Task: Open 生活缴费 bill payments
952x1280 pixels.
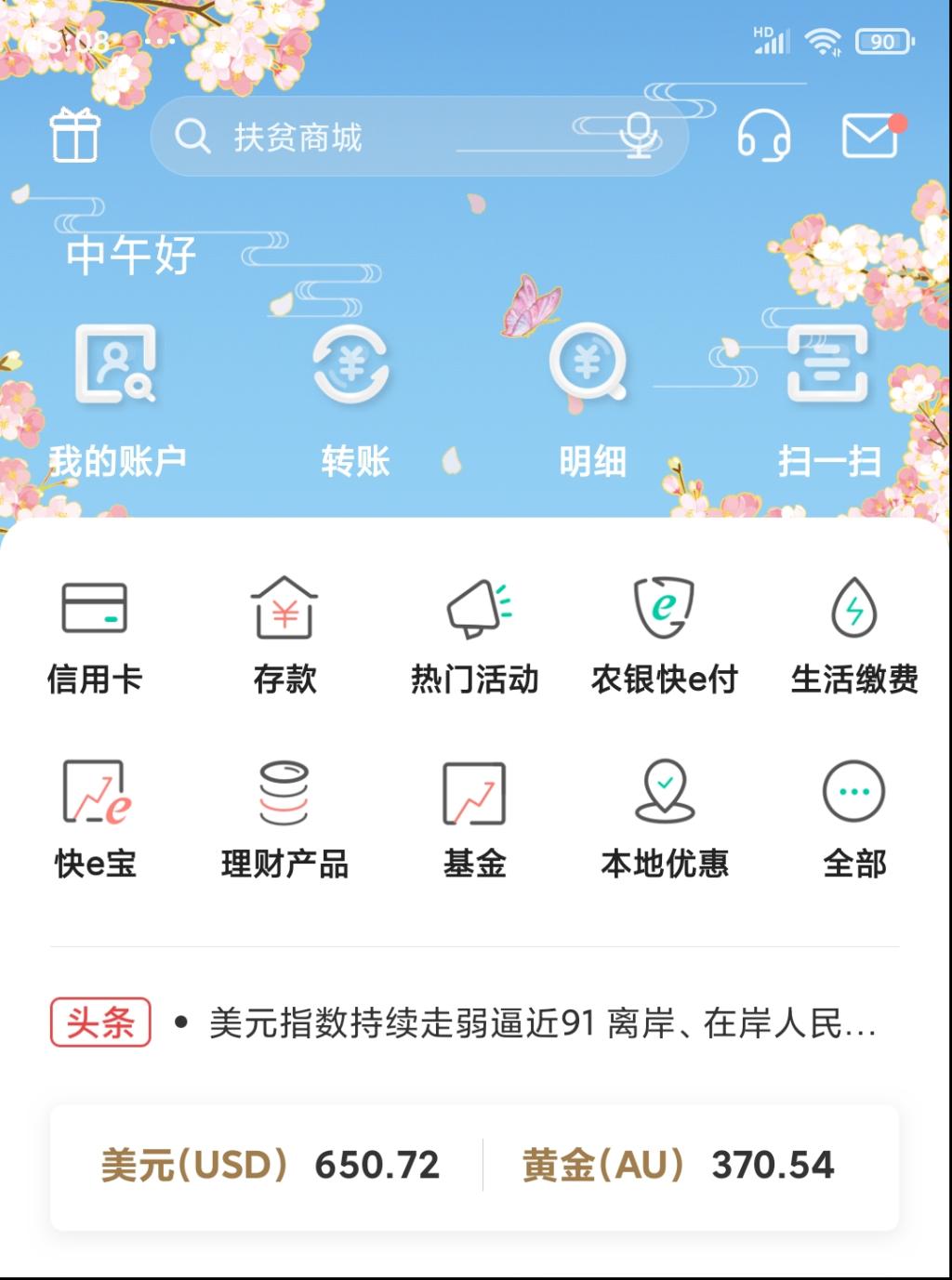Action: [x=854, y=635]
